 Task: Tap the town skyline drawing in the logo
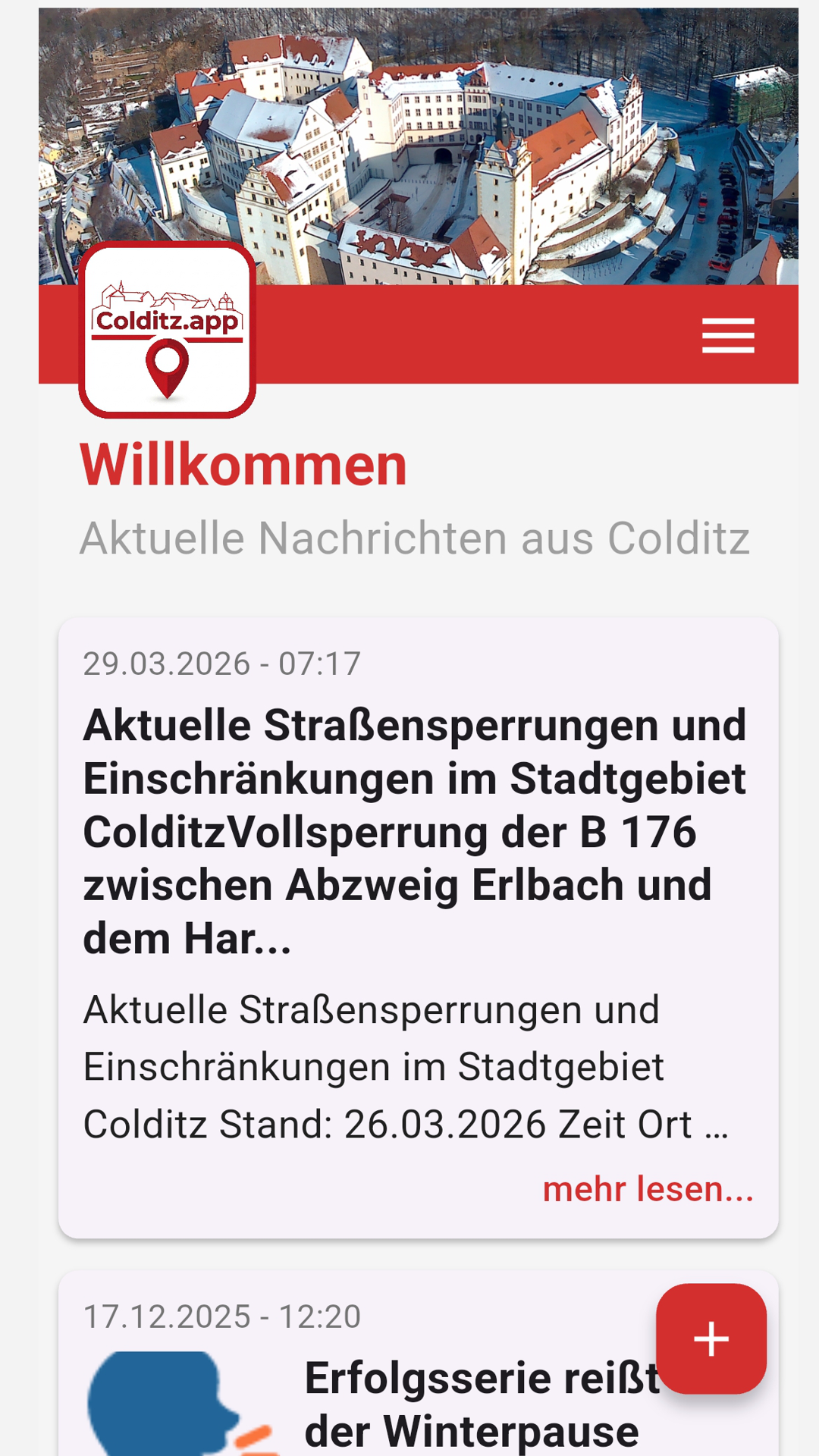pos(168,298)
